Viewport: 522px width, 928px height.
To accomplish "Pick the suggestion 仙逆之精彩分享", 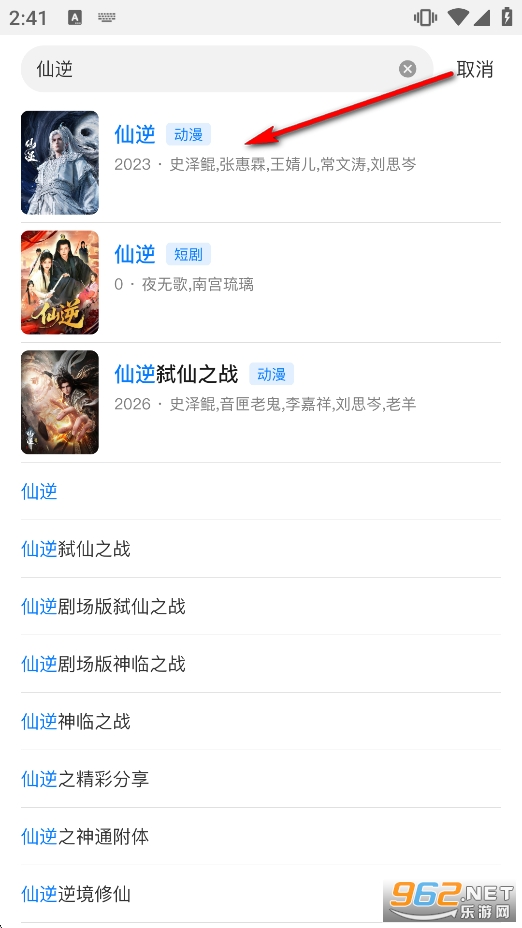I will (x=261, y=779).
